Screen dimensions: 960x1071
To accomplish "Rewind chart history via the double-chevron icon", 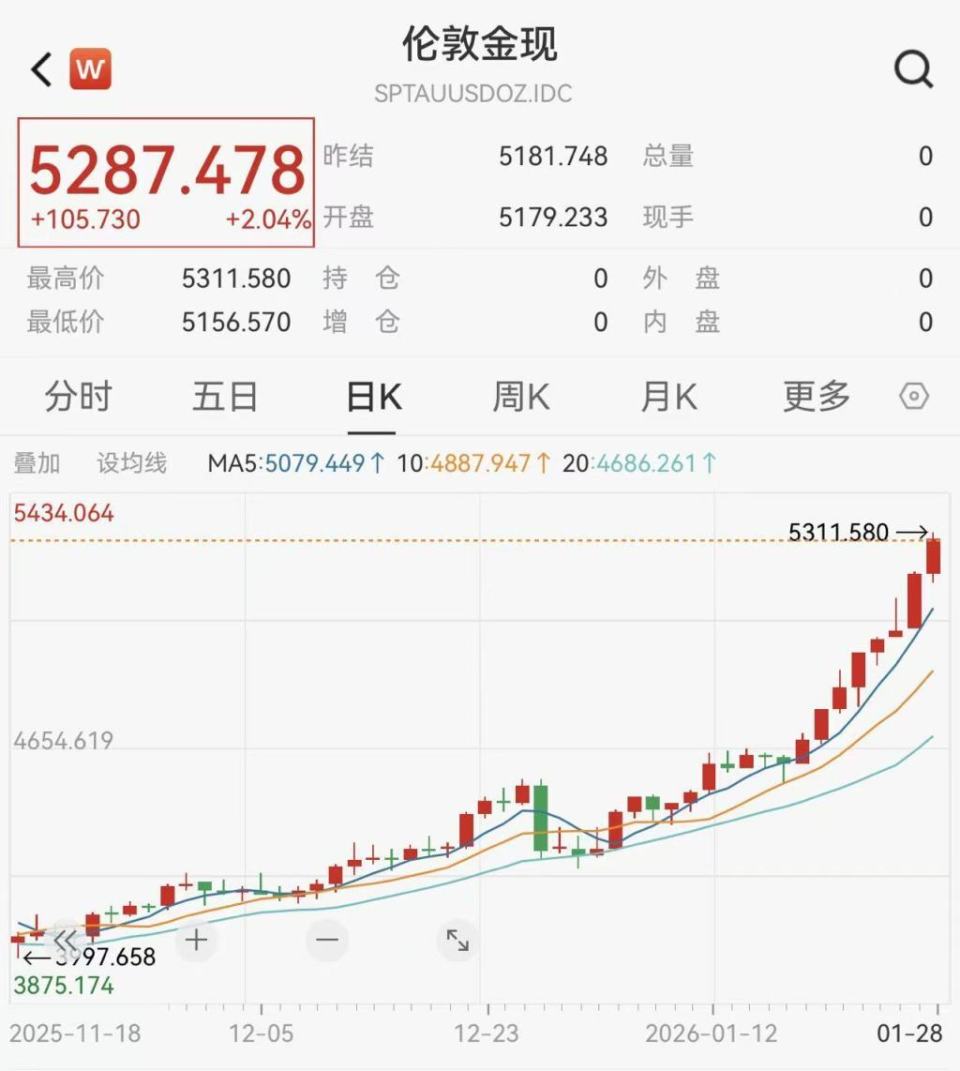I will 66,940.
